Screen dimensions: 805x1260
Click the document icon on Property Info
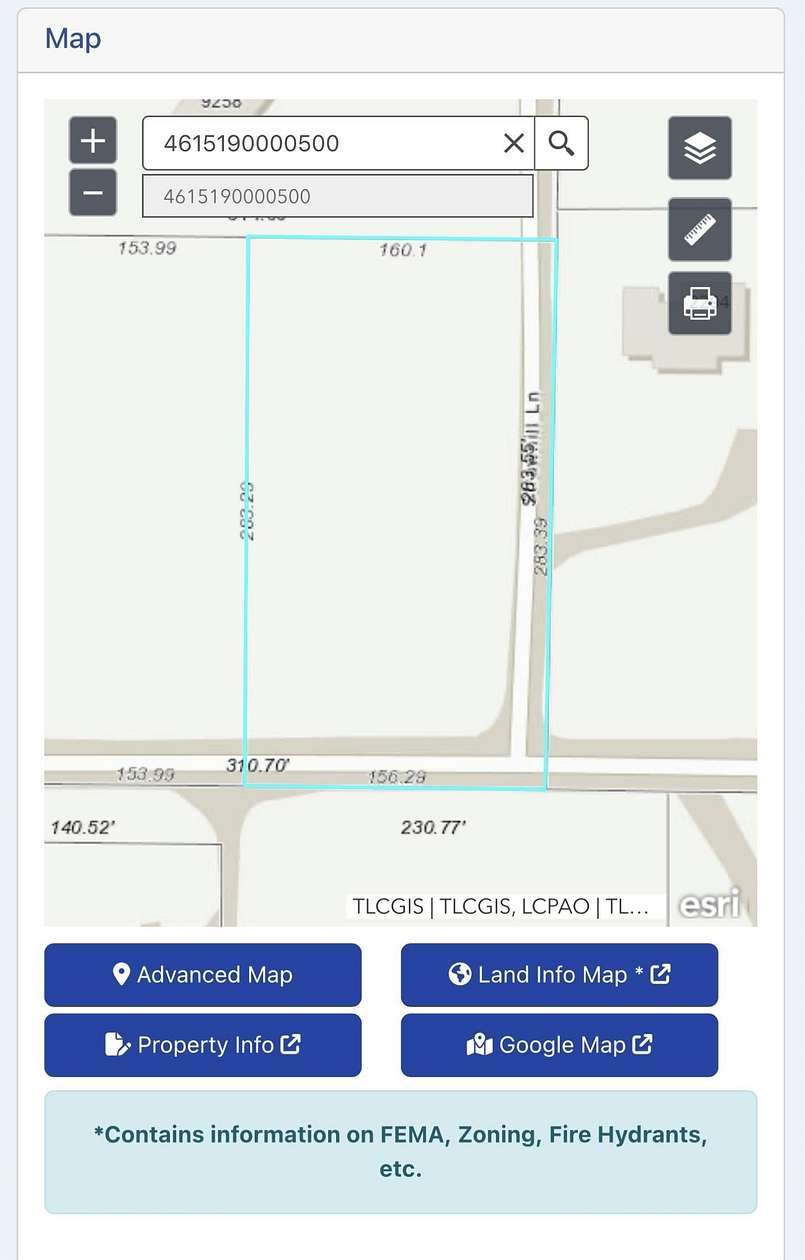(113, 1044)
